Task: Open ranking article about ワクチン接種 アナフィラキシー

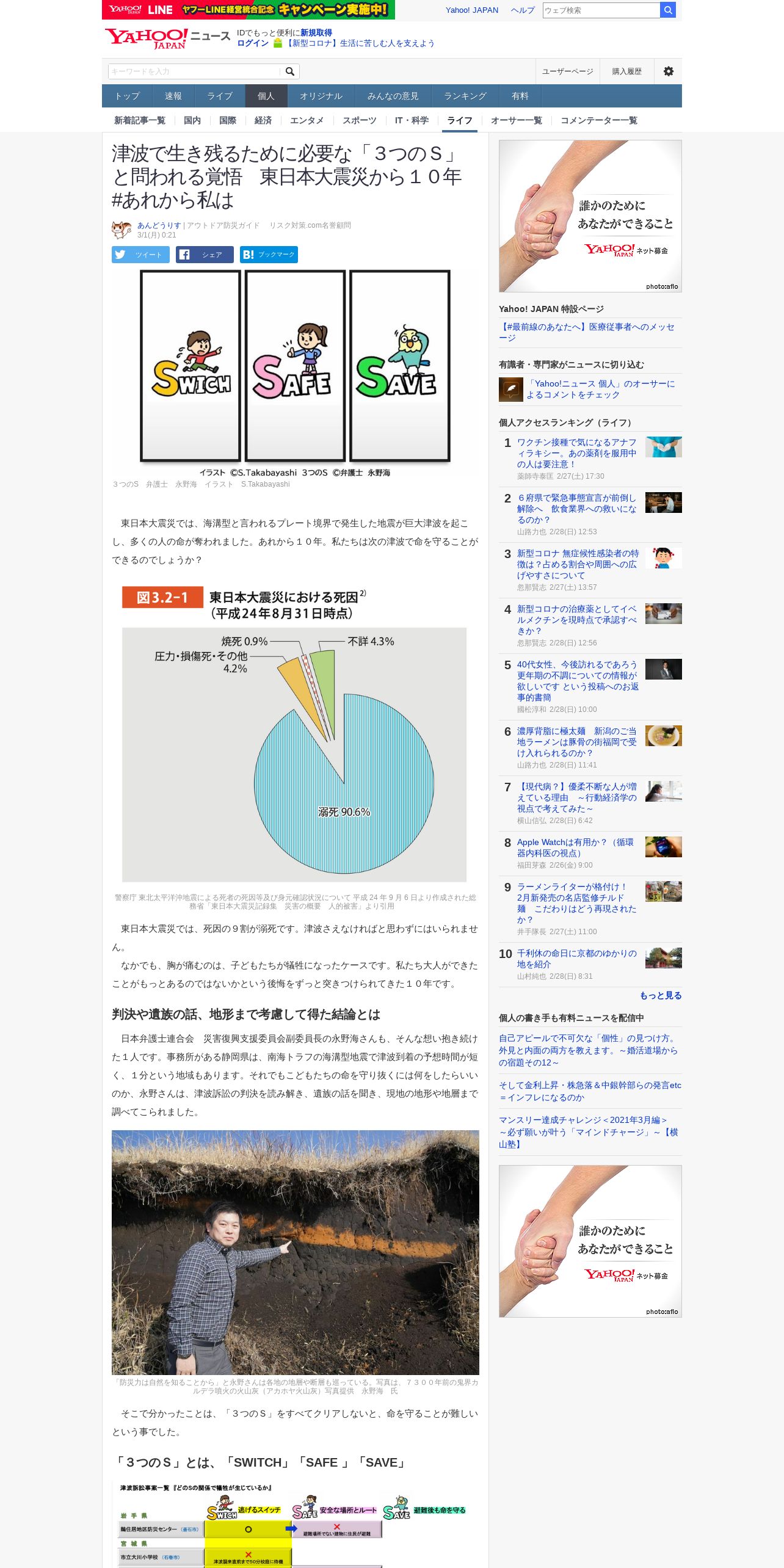Action: (x=577, y=453)
